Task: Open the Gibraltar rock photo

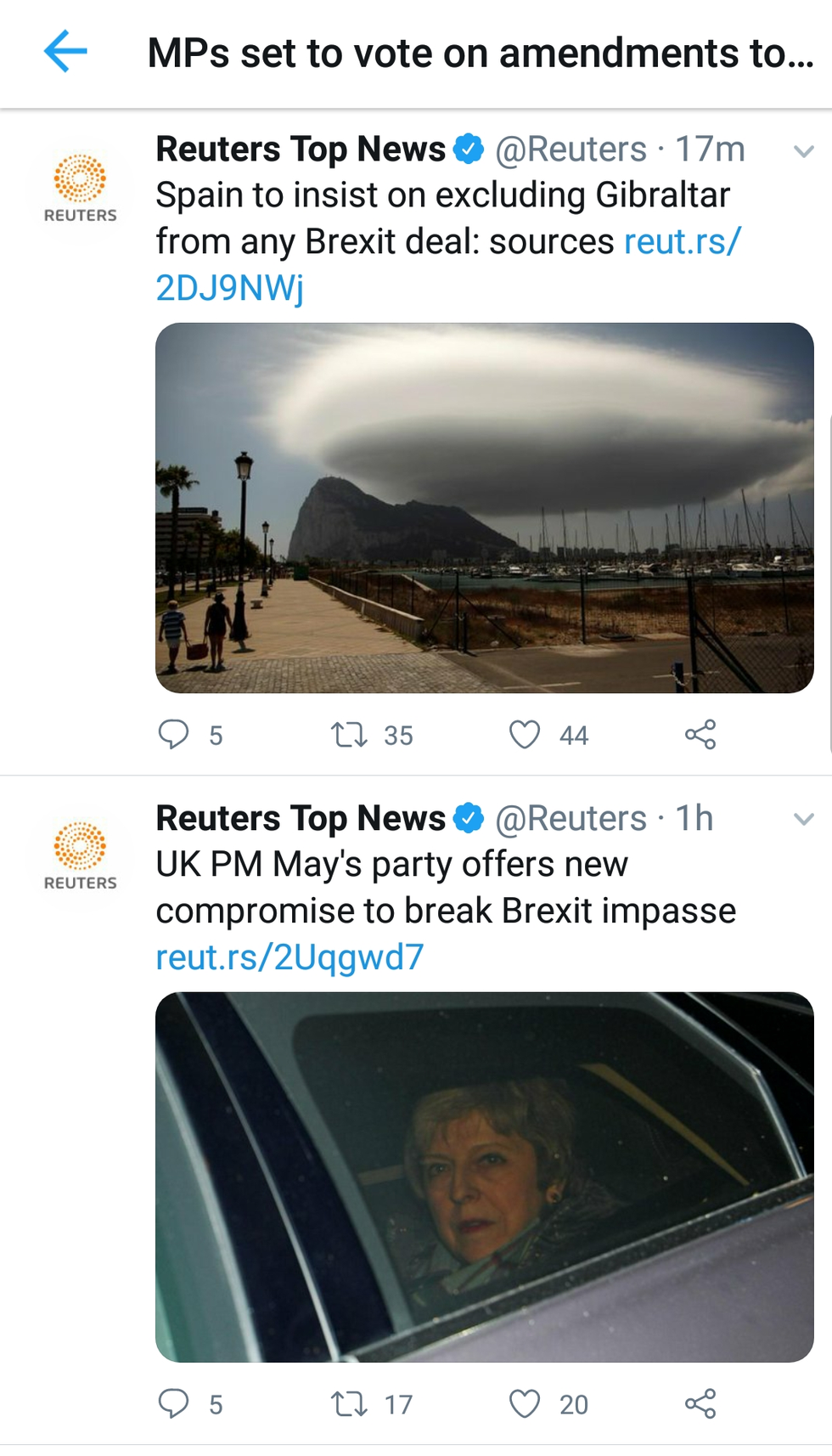Action: [484, 507]
